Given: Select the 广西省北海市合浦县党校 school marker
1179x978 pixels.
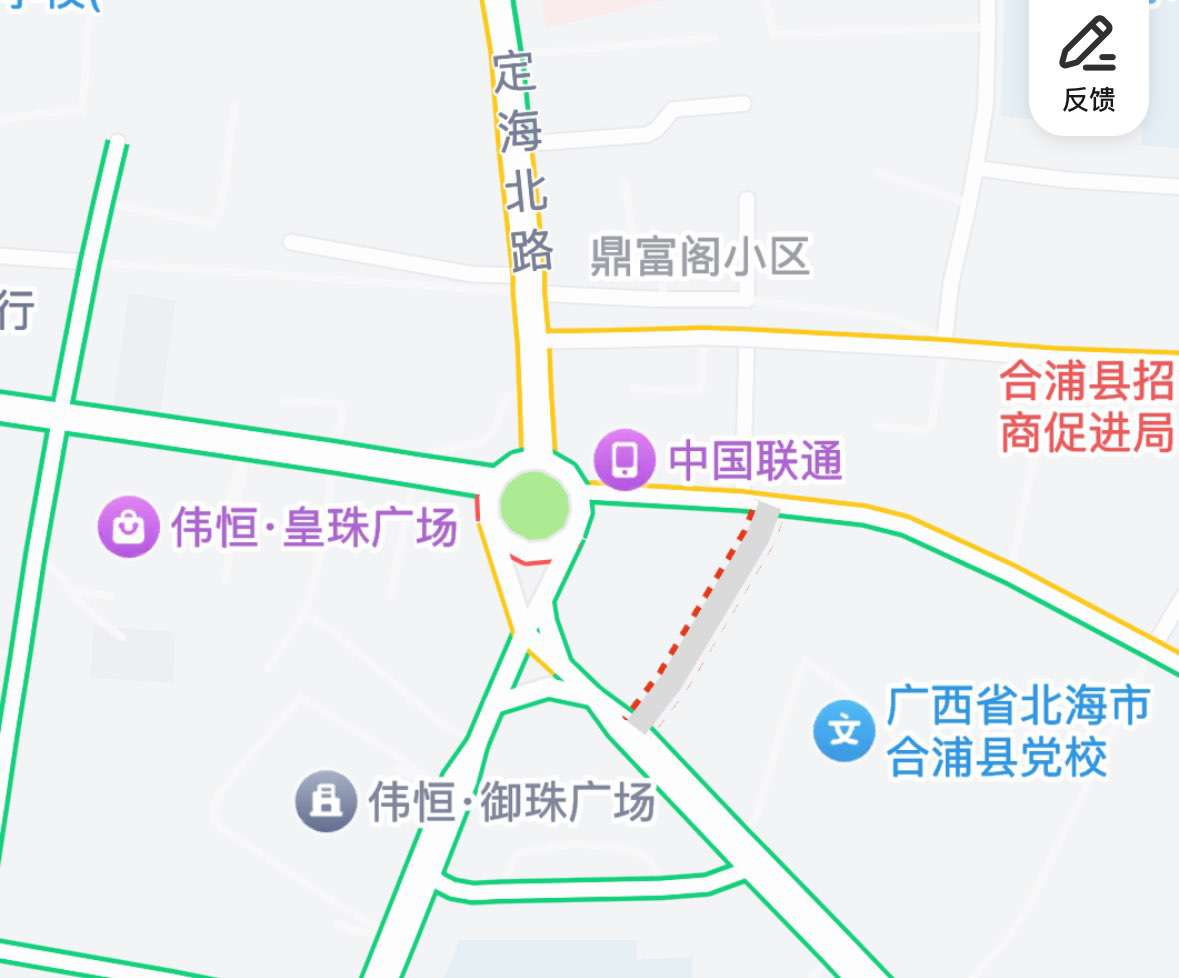Looking at the screenshot, I should coord(845,731).
